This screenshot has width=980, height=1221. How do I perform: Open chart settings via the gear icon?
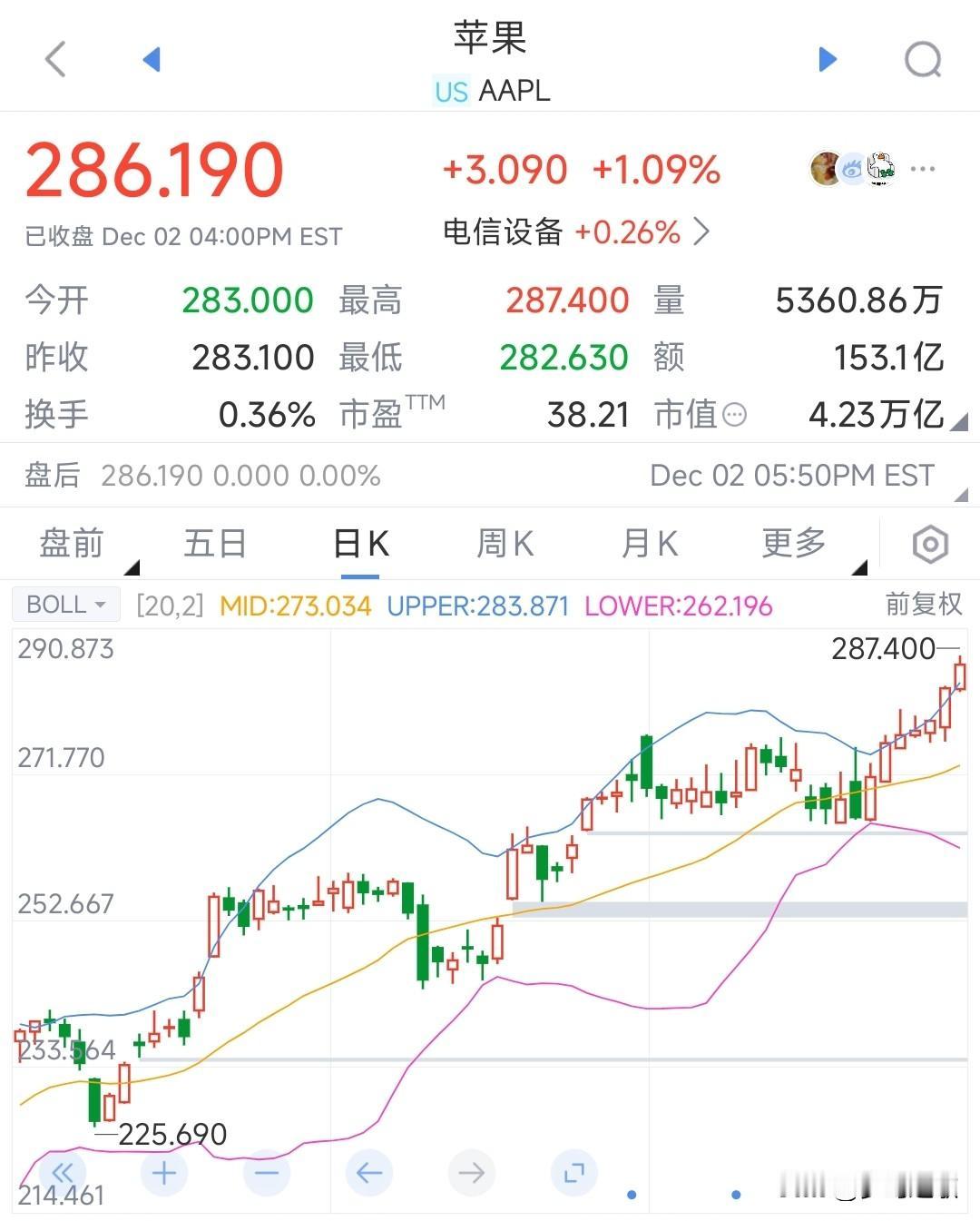[929, 542]
